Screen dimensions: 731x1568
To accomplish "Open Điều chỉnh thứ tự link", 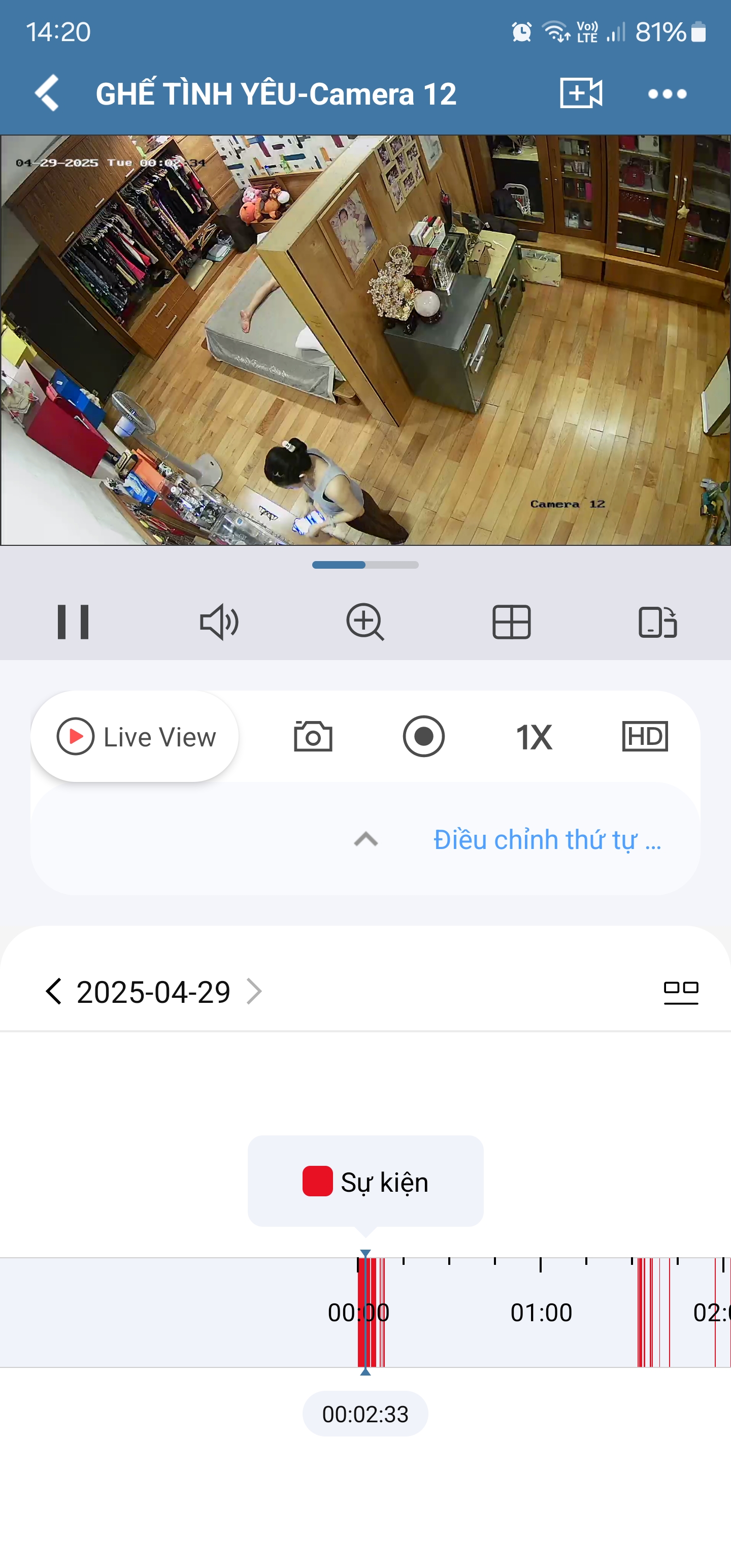I will (x=547, y=839).
